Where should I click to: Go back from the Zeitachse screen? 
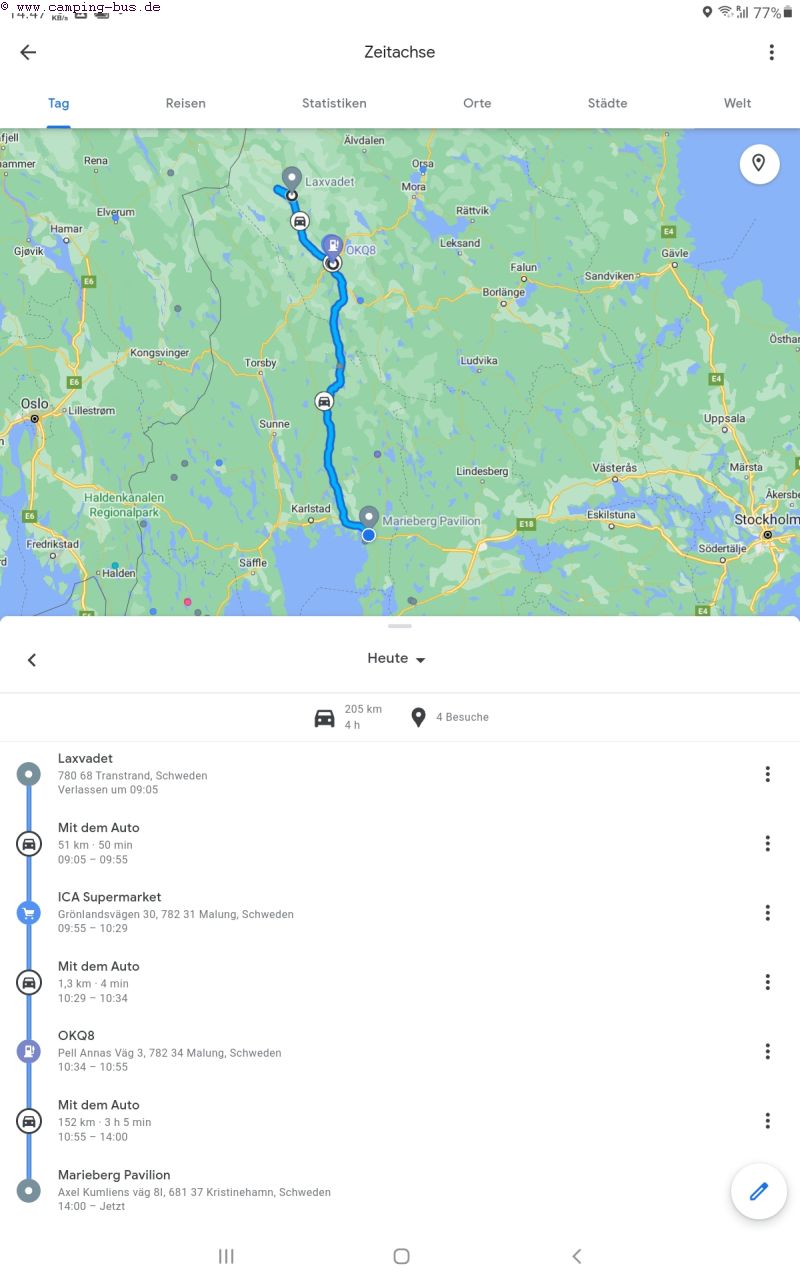point(28,53)
